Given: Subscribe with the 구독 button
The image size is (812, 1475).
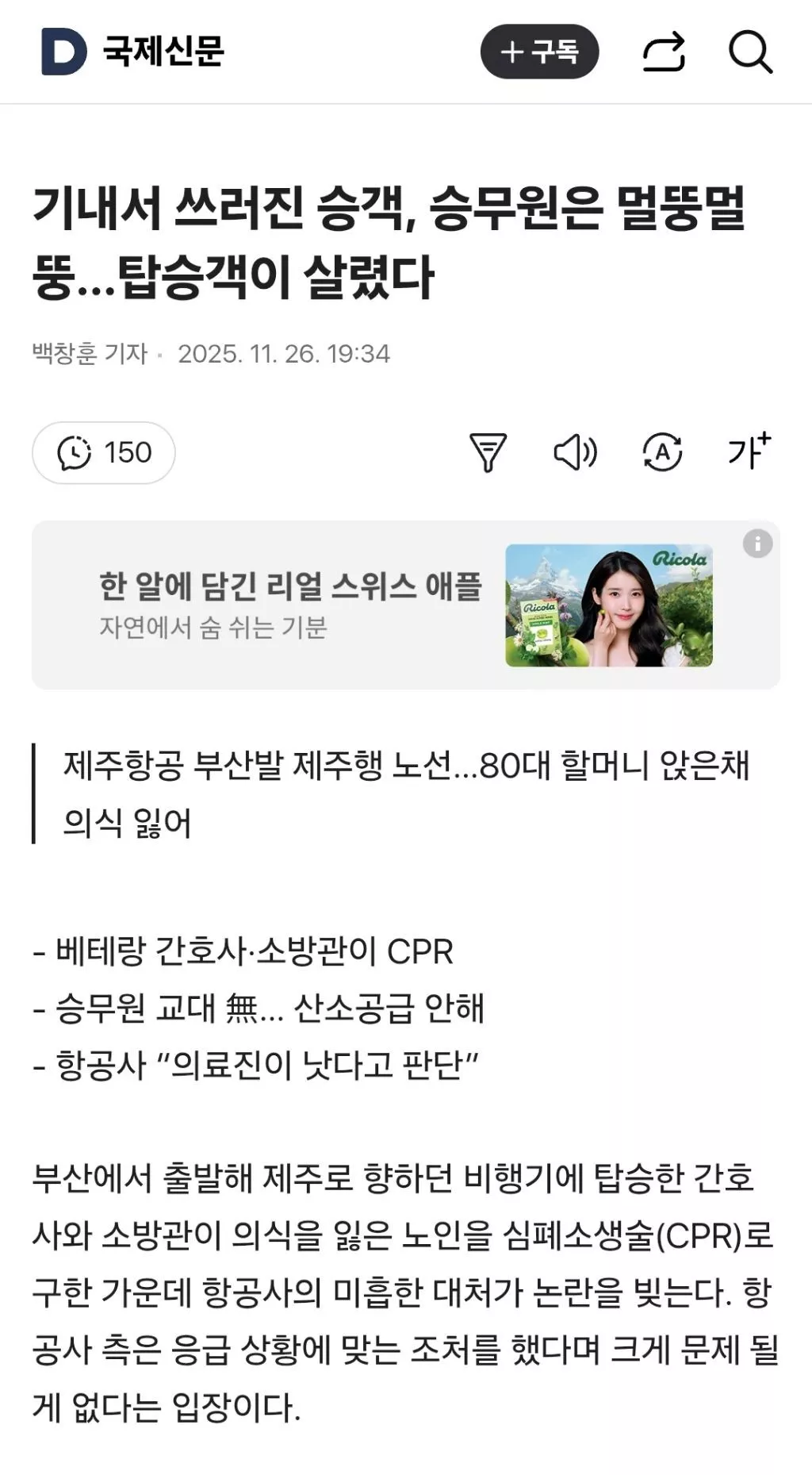Looking at the screenshot, I should (x=539, y=52).
